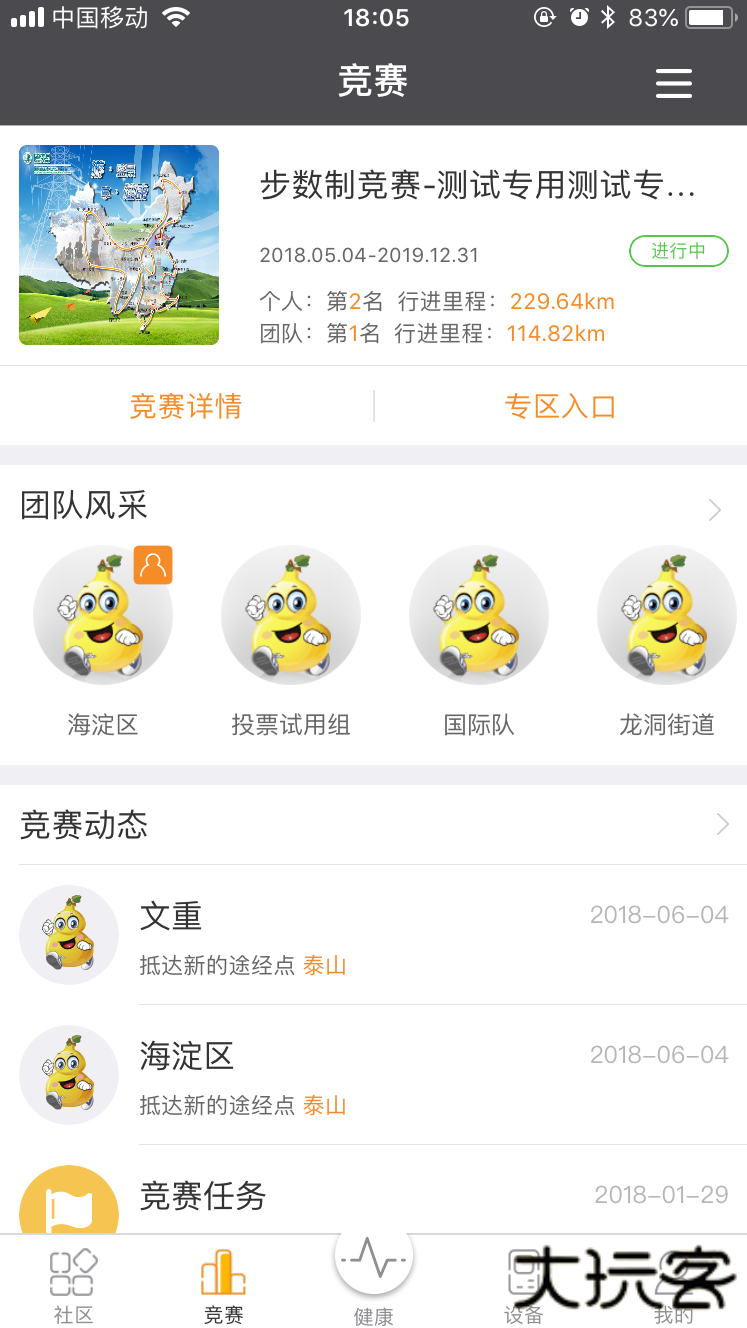Viewport: 747px width, 1328px height.
Task: Tap the 龙洞街道 team avatar
Action: pos(667,615)
